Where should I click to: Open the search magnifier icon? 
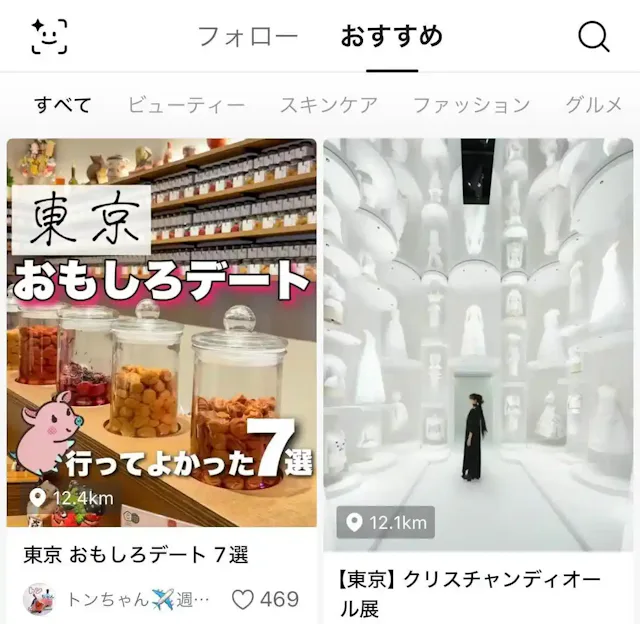point(594,37)
